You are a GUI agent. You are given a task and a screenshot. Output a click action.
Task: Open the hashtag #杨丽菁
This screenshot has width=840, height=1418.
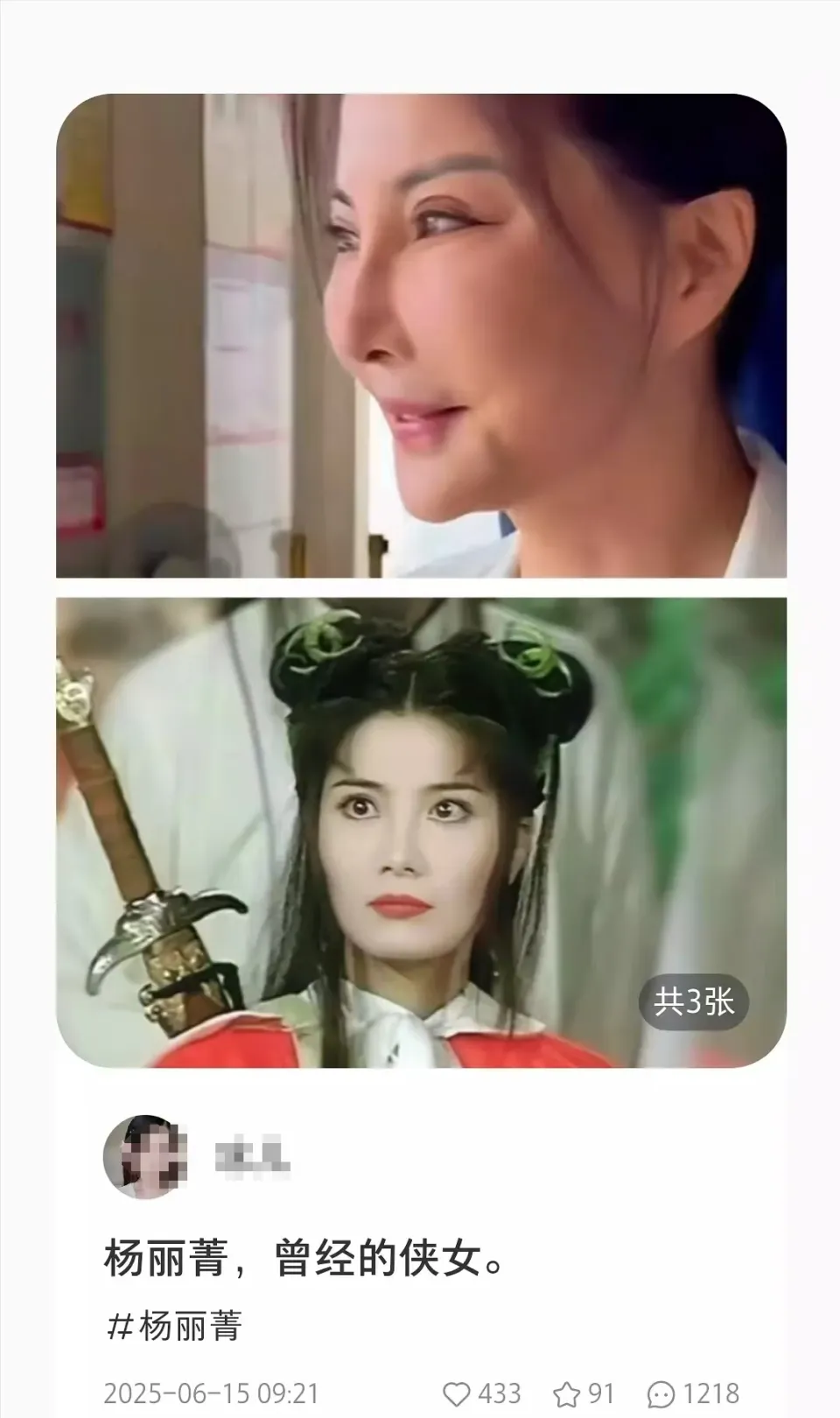pos(174,1326)
